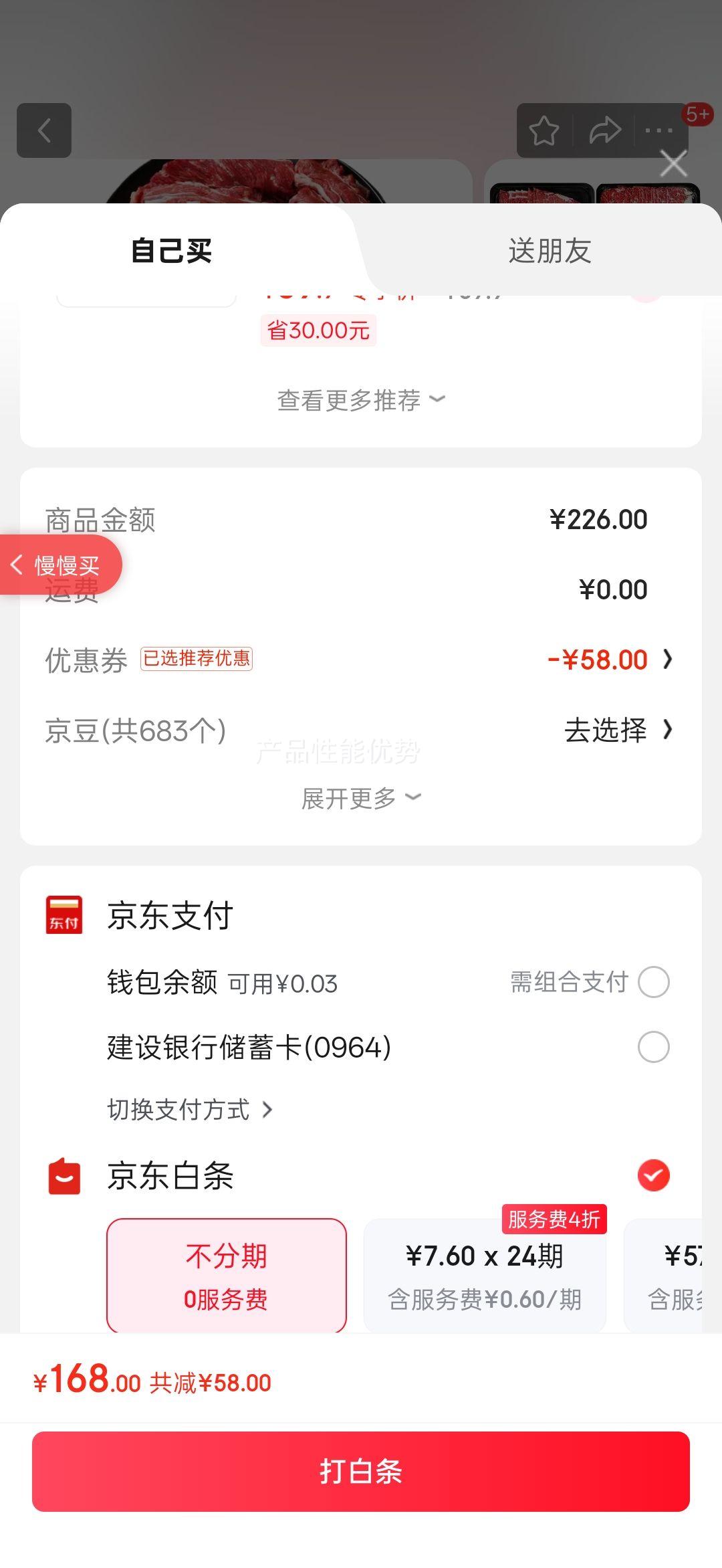Open the 慢慢买 floating tab
This screenshot has height=1568, width=722.
(x=60, y=565)
